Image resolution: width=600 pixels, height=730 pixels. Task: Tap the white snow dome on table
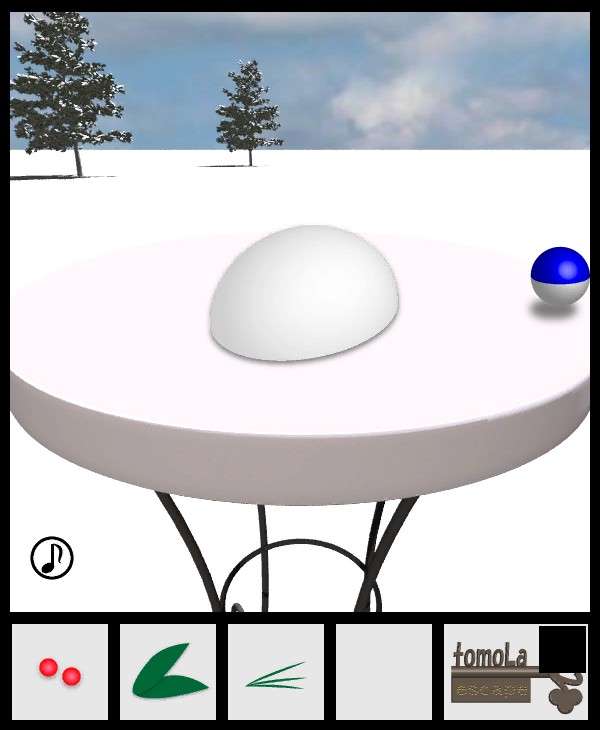click(304, 294)
